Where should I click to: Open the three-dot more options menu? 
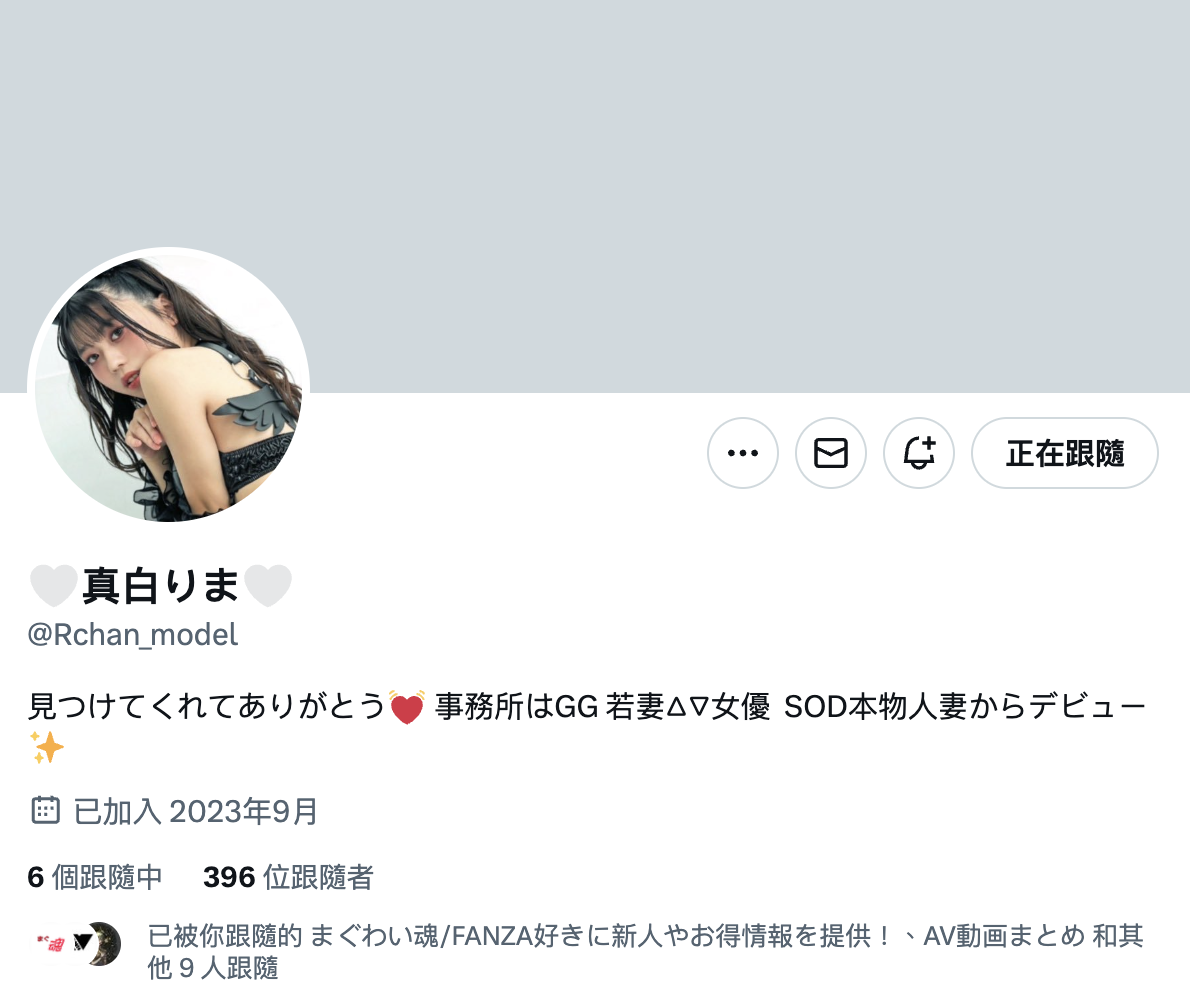coord(743,453)
